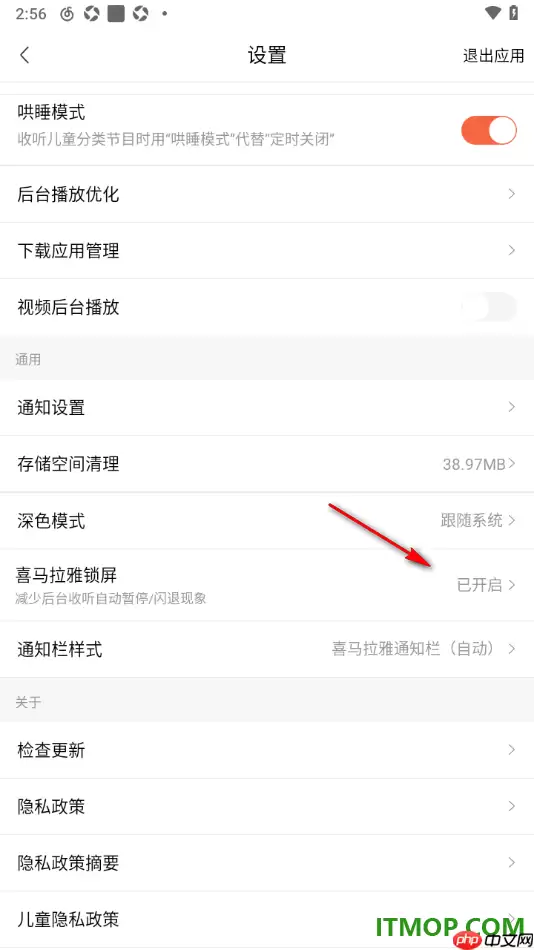This screenshot has width=534, height=950.
Task: Open 后台播放优化 settings
Action: point(267,194)
